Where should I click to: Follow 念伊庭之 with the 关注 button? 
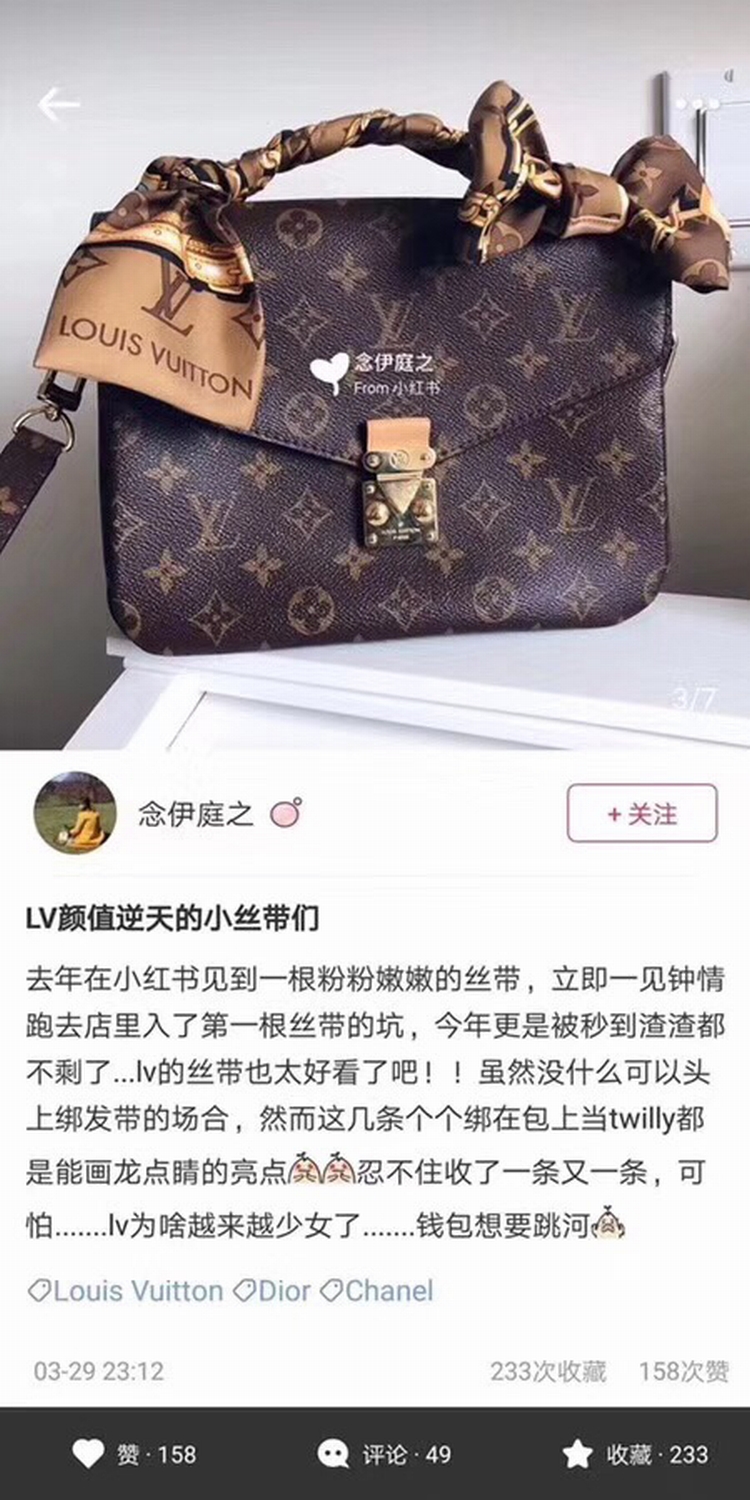(642, 814)
